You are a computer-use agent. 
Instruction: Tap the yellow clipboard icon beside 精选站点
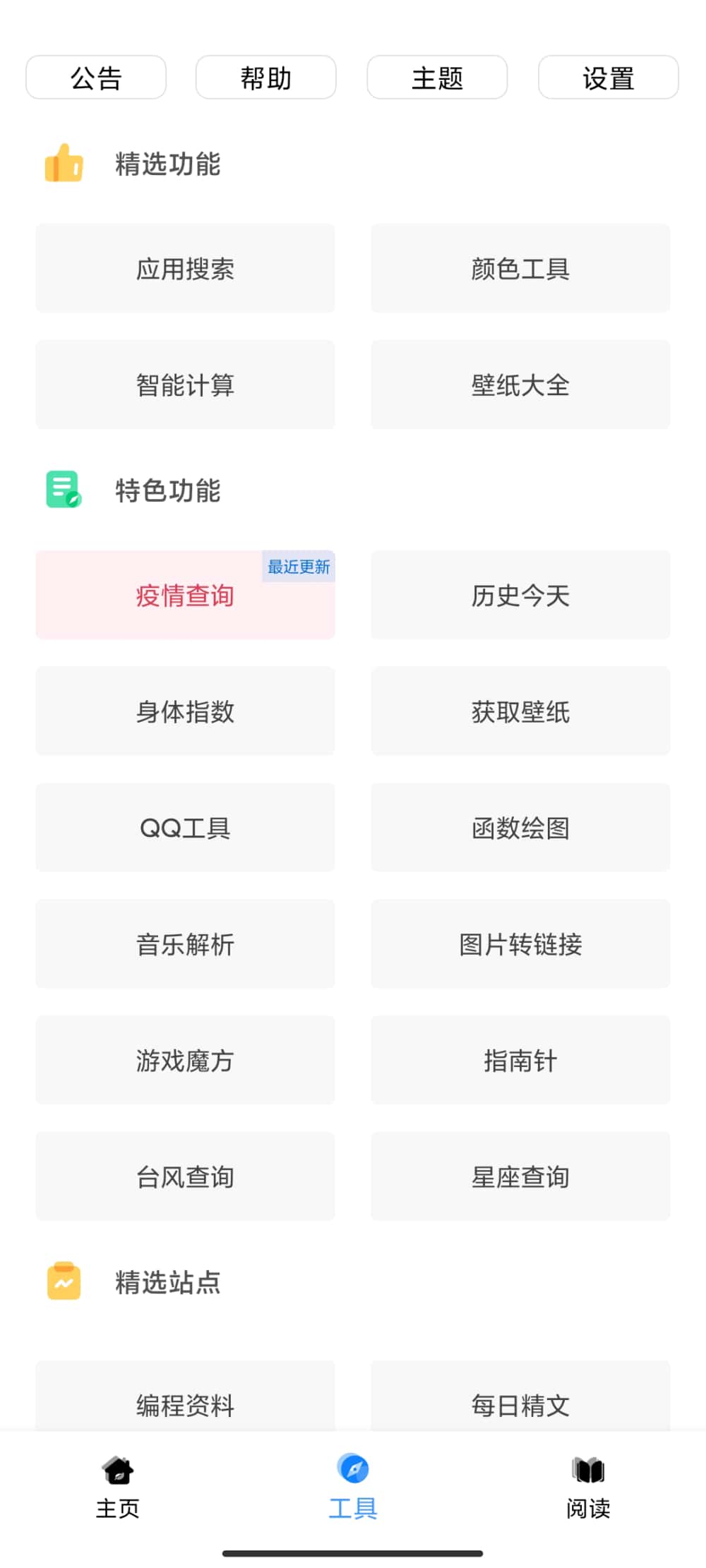click(62, 1284)
